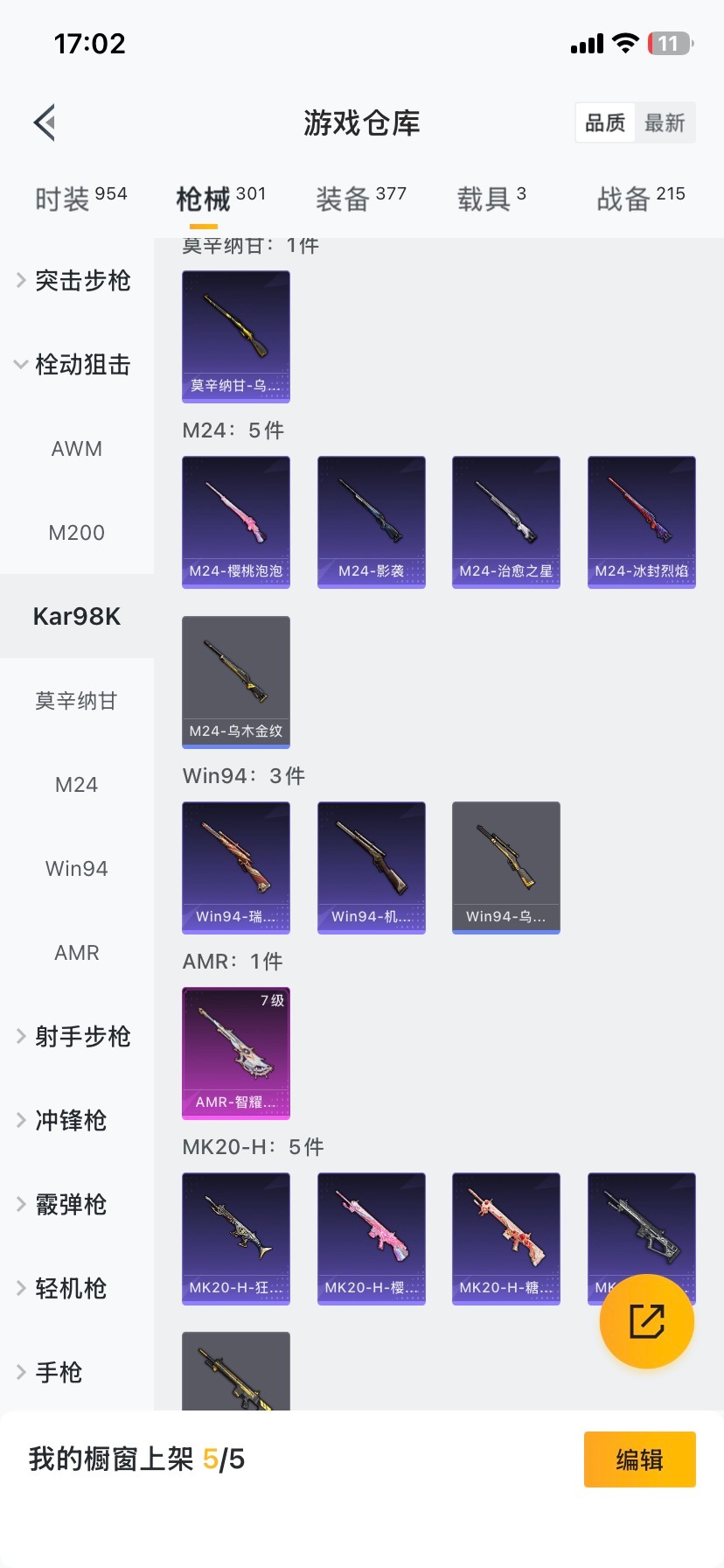
Task: Click the back arrow to exit the warehouse
Action: [x=44, y=122]
